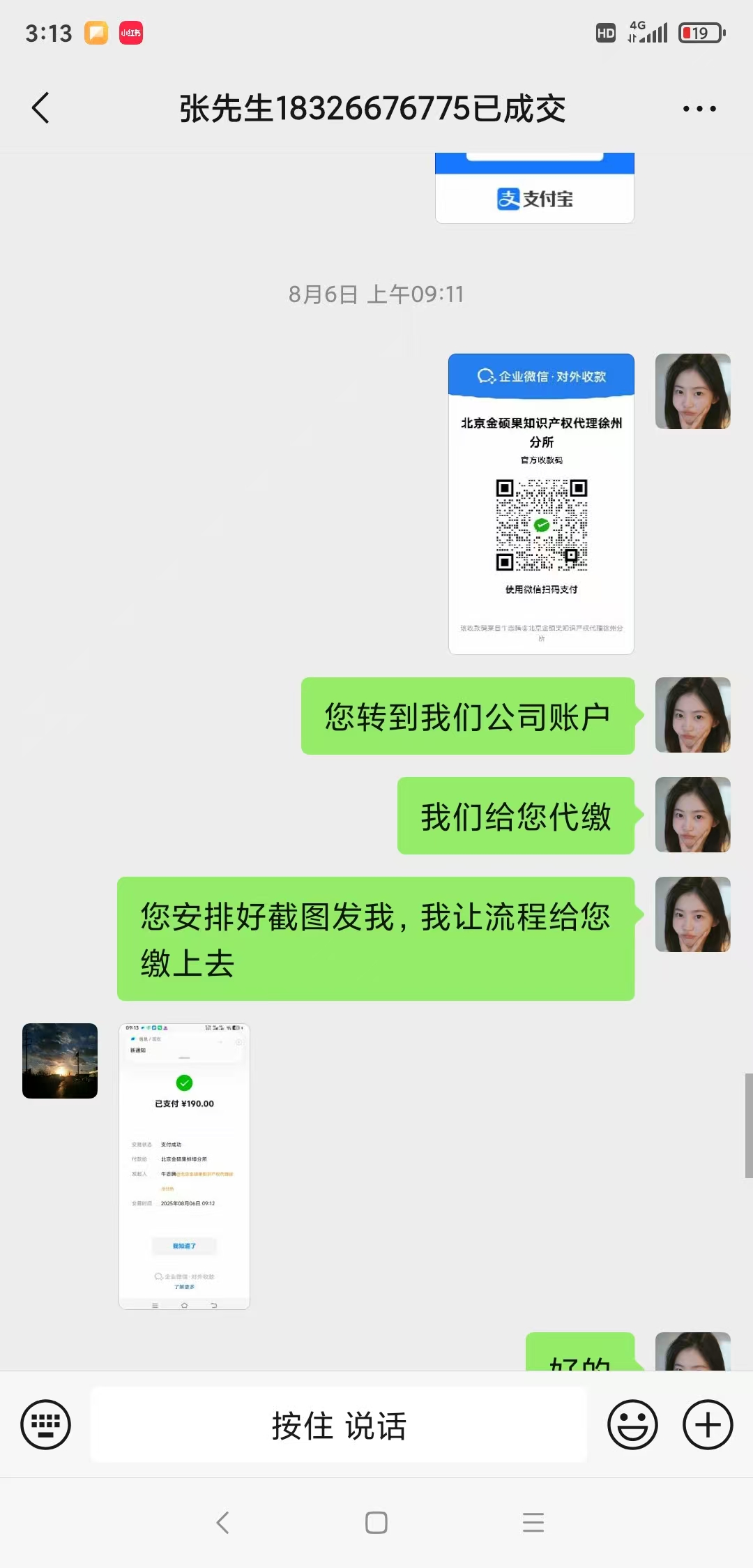Open the emoji sticker panel

(632, 1424)
